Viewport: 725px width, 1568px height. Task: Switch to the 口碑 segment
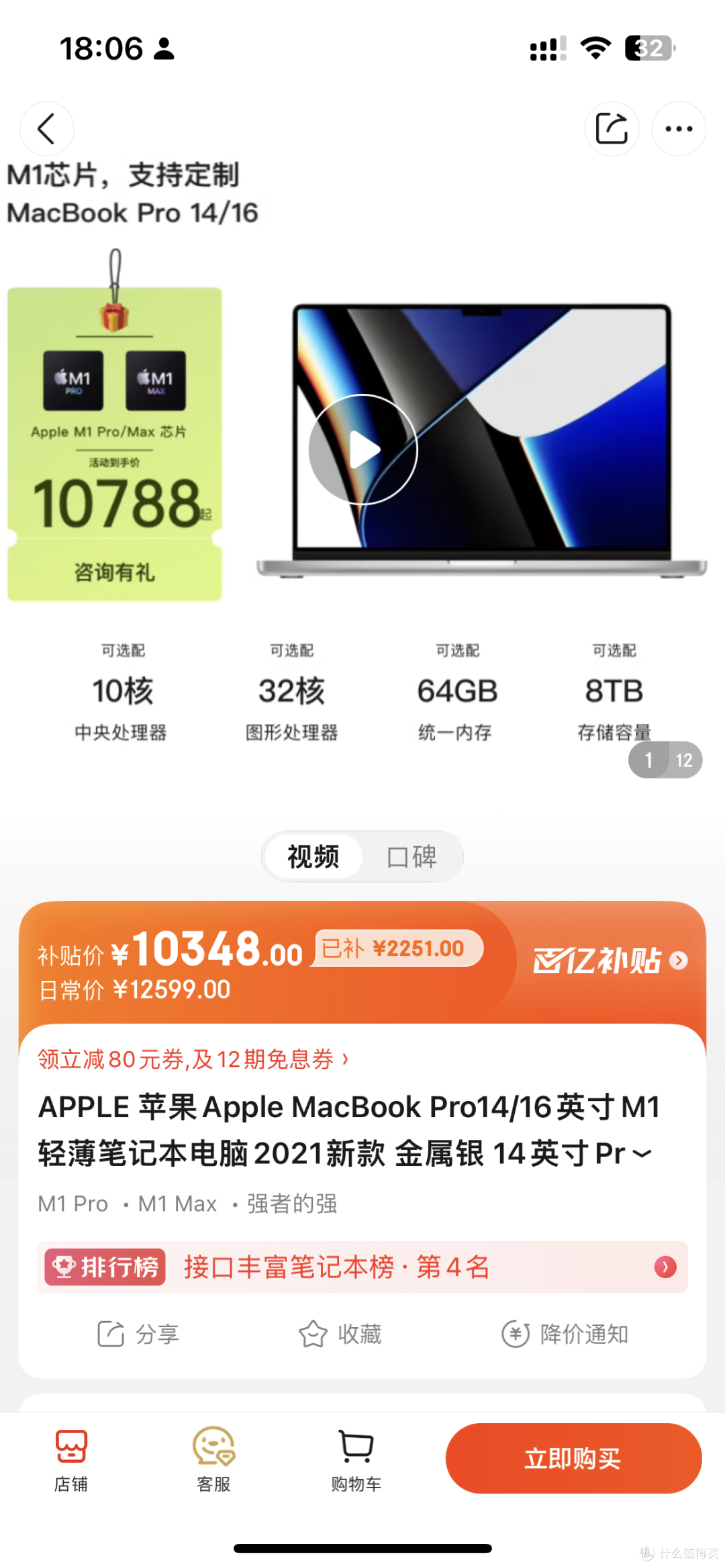point(412,857)
